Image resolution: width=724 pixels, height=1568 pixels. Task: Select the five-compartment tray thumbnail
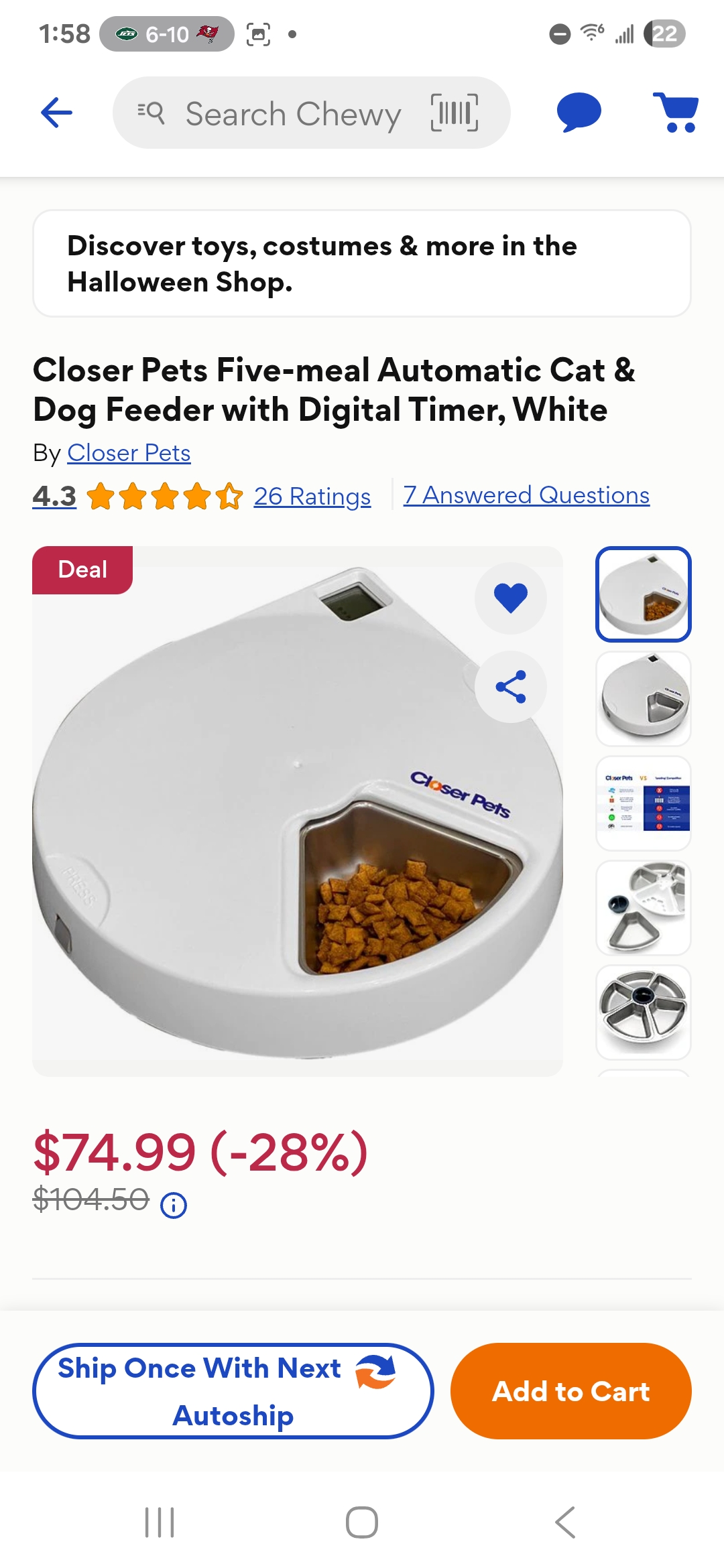pos(643,1012)
